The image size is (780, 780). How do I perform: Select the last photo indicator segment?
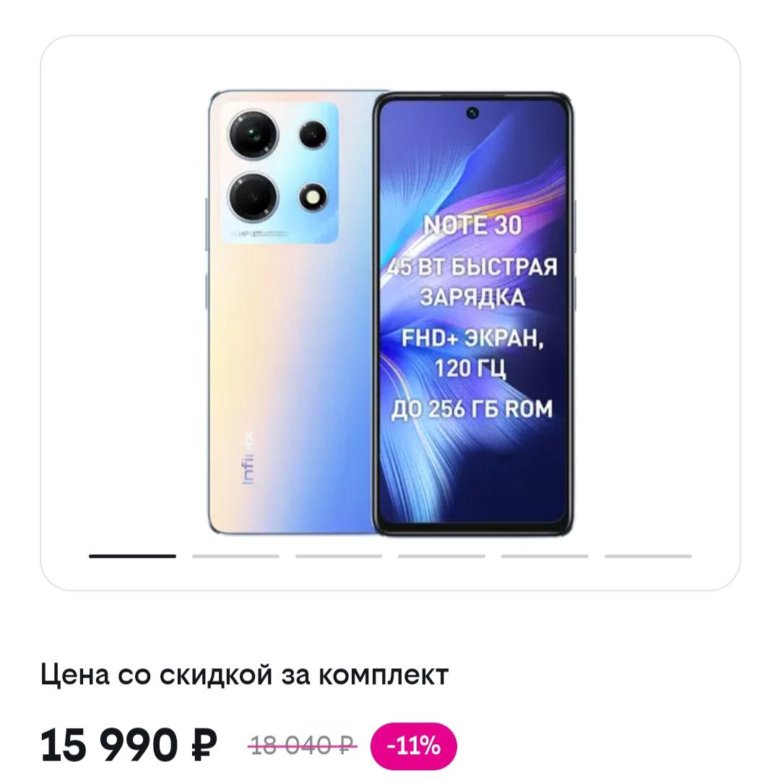[x=647, y=555]
